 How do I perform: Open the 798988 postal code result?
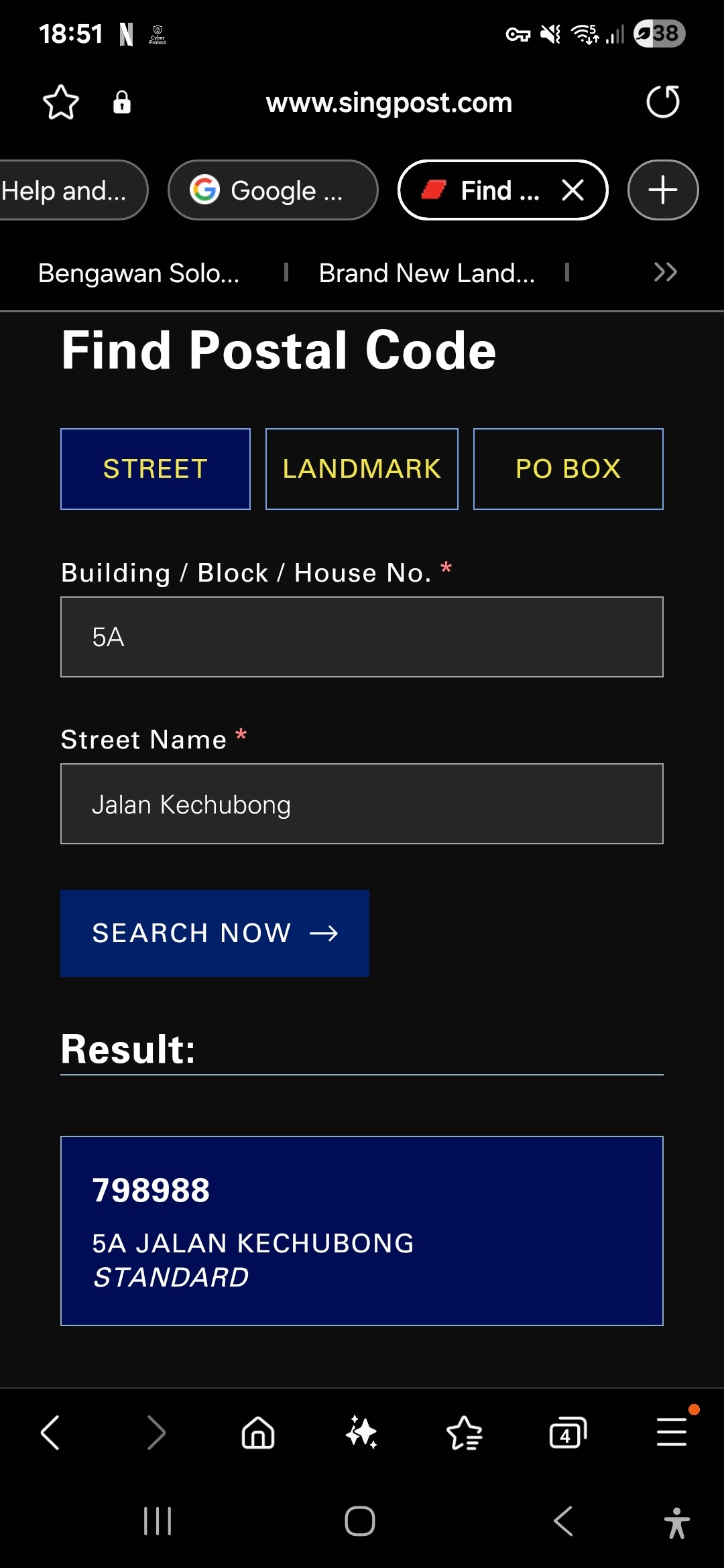pos(362,1230)
